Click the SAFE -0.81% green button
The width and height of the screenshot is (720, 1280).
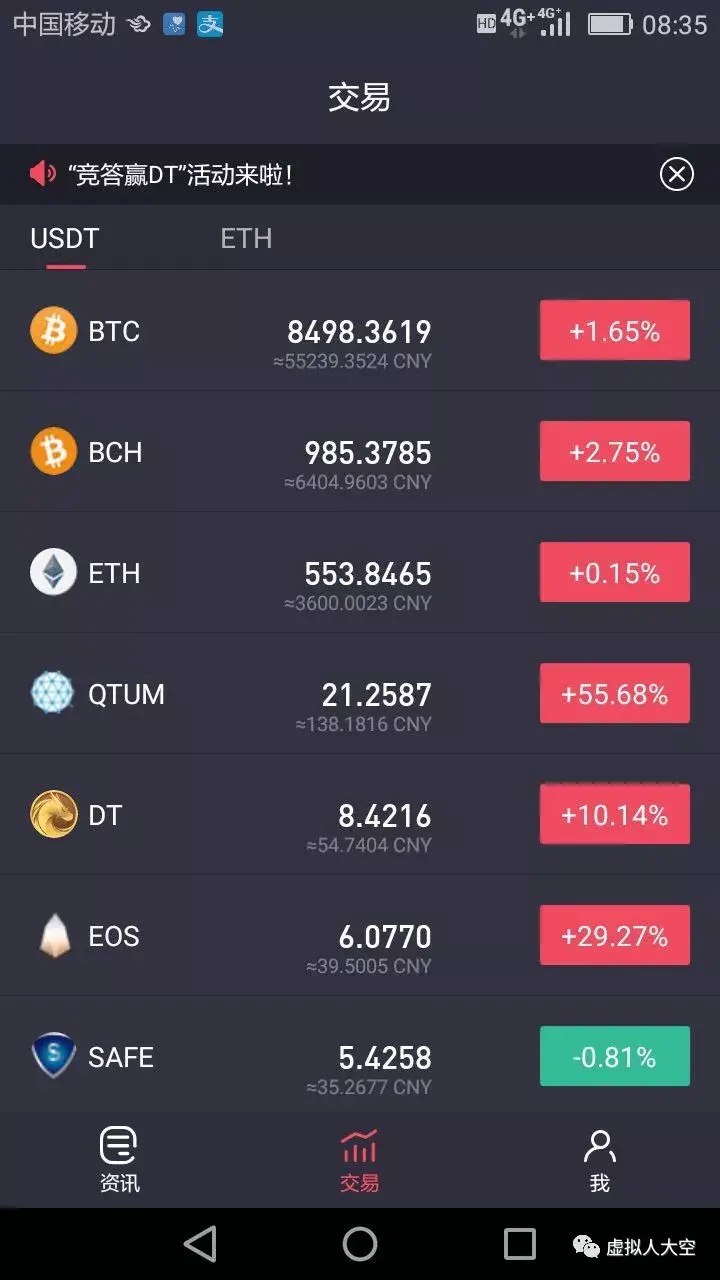(x=614, y=1056)
